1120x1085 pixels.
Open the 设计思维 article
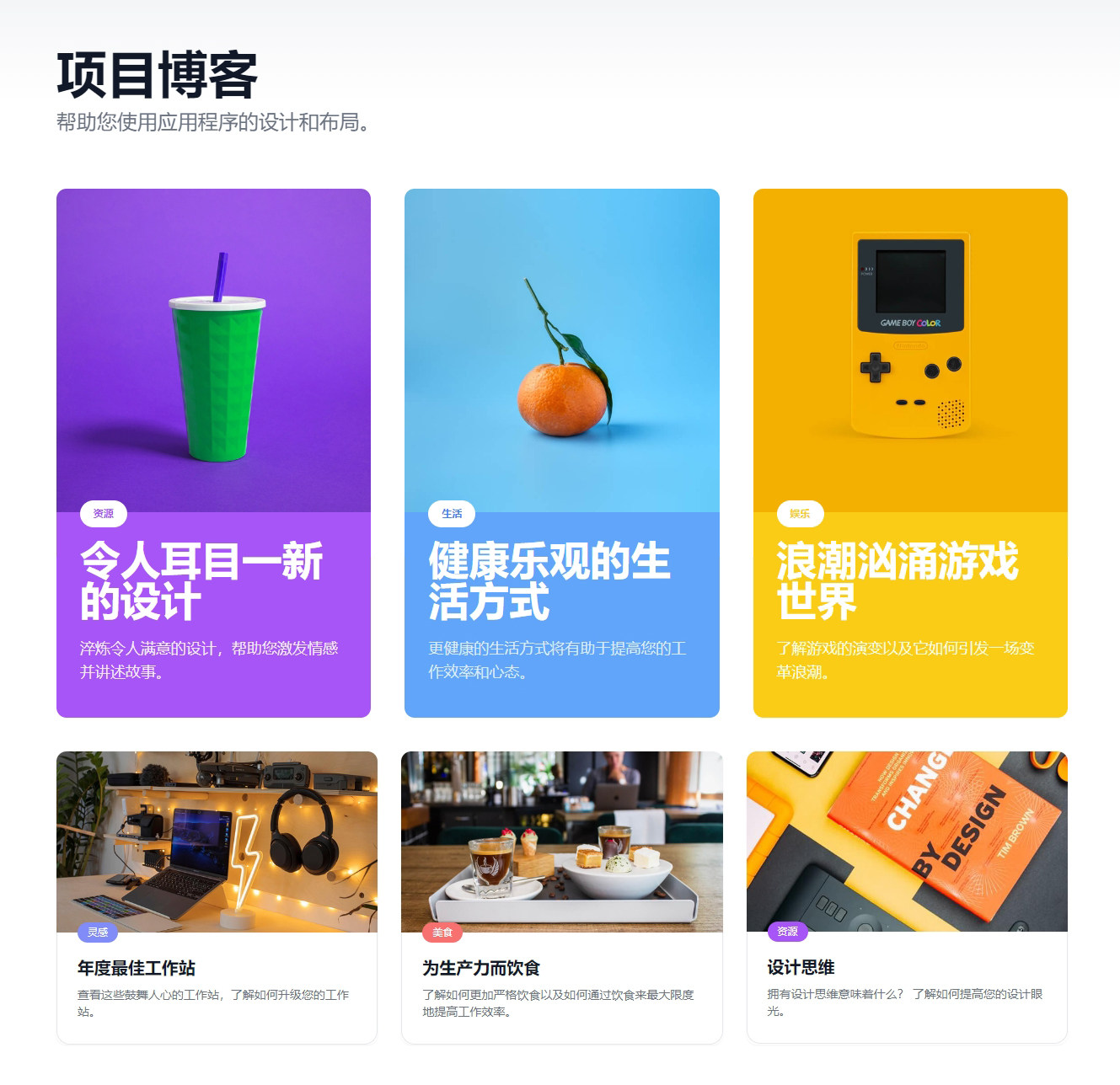tap(801, 967)
